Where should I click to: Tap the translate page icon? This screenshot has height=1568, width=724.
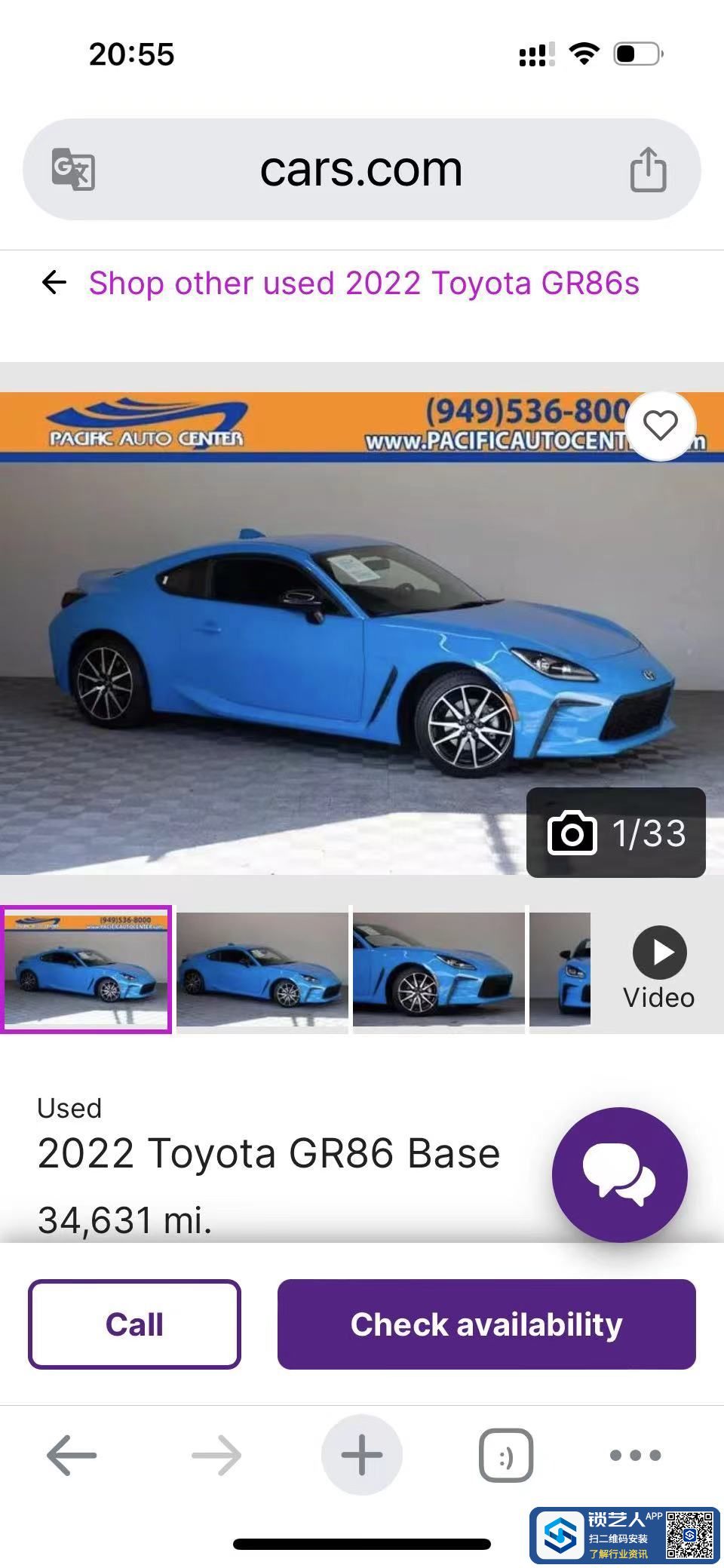pyautogui.click(x=73, y=170)
